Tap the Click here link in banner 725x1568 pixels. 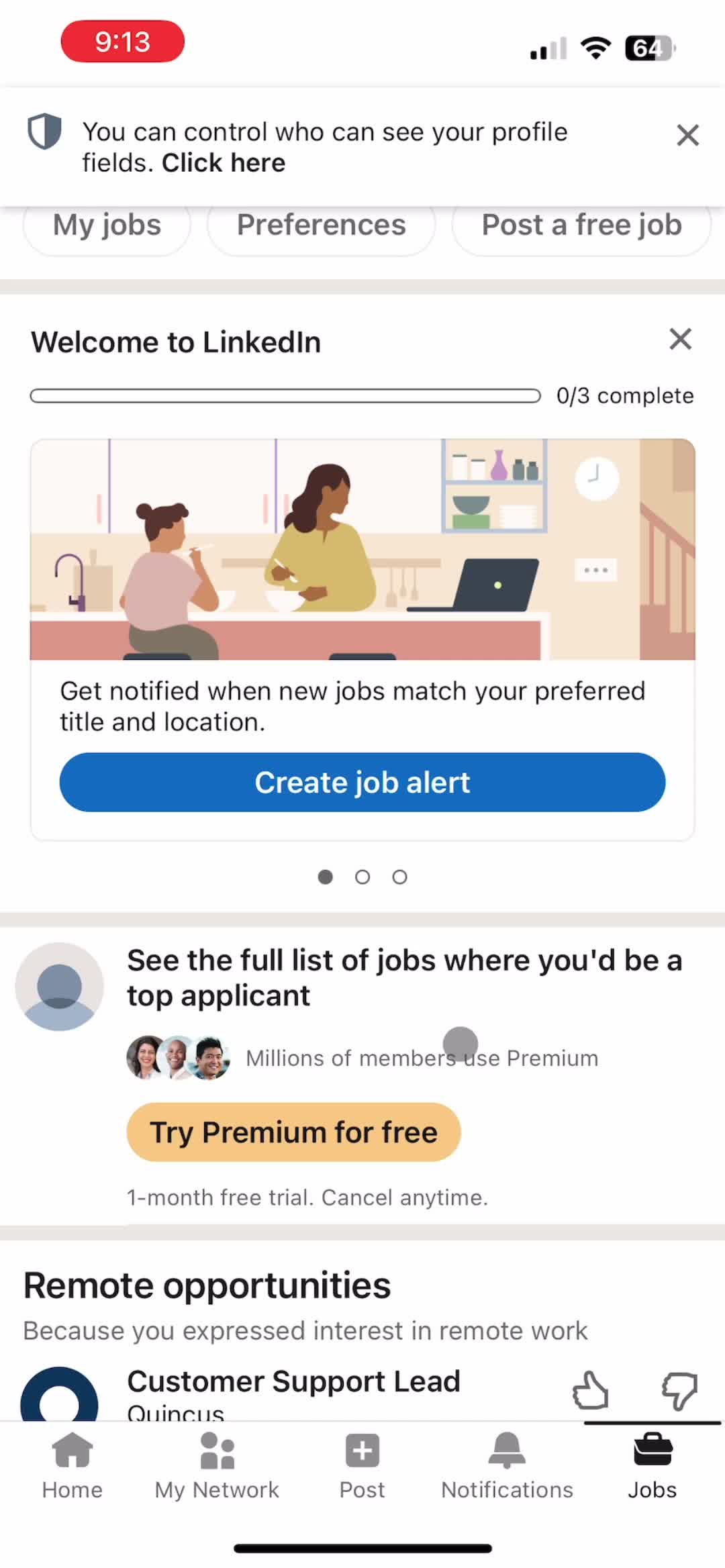(x=223, y=163)
